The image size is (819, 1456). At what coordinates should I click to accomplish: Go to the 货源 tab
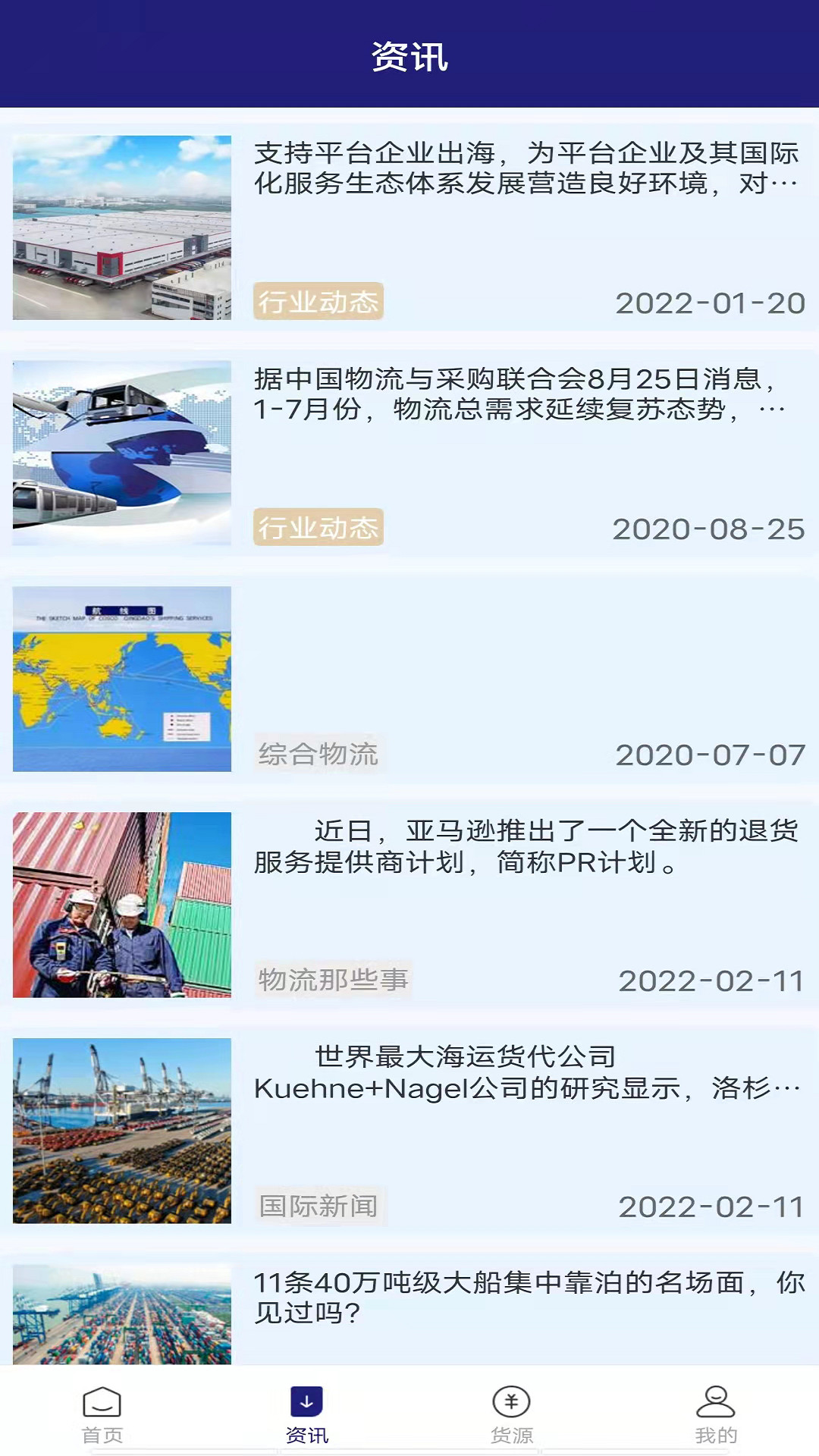[x=512, y=1414]
